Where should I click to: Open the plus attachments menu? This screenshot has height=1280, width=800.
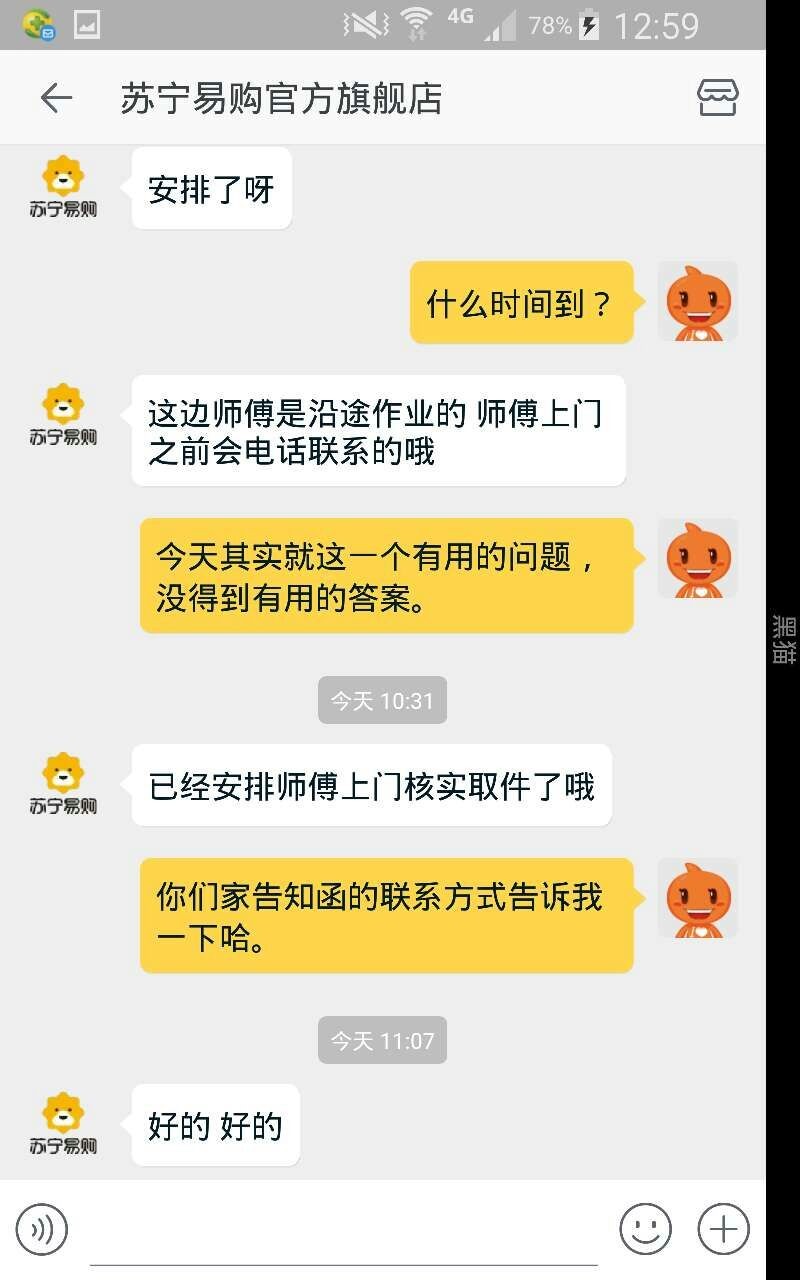click(x=723, y=1229)
